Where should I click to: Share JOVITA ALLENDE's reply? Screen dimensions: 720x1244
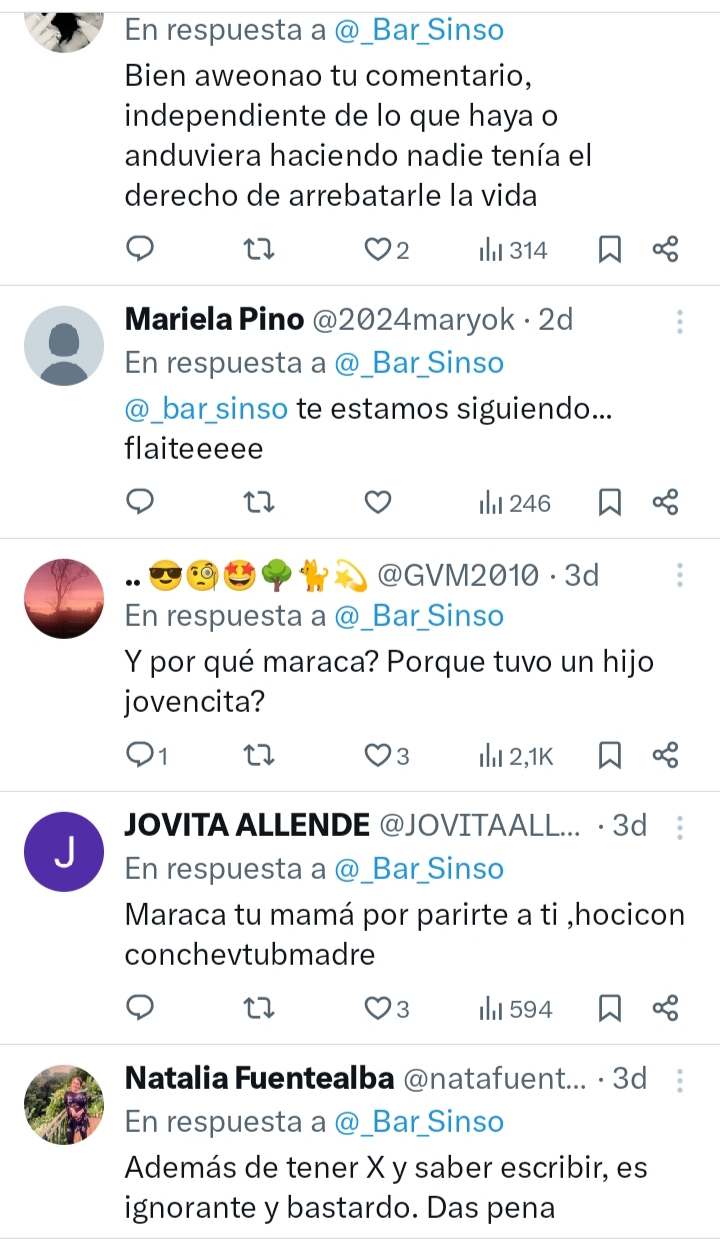coord(666,1009)
